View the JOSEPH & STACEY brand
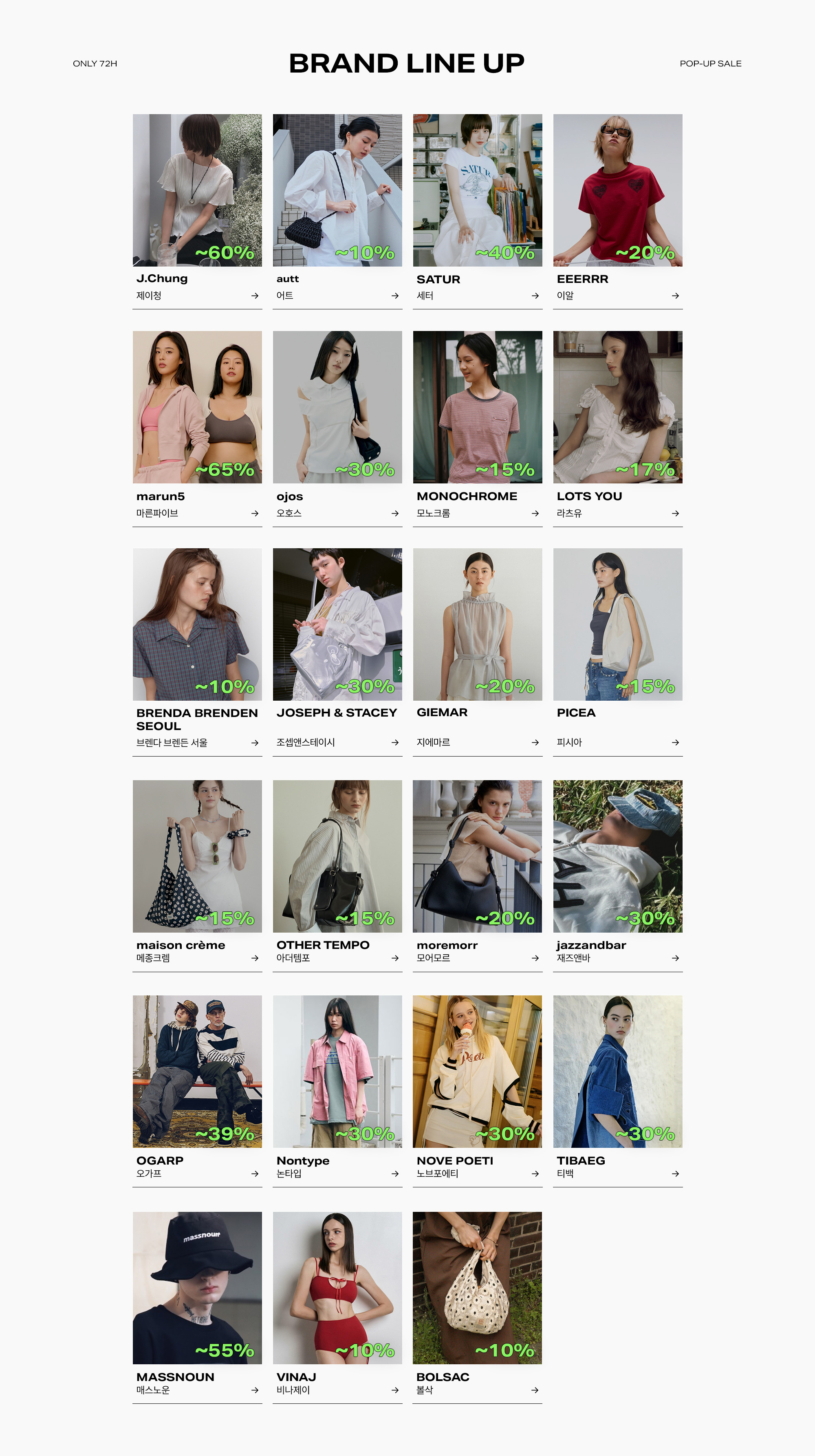The image size is (815, 1456). tap(337, 652)
